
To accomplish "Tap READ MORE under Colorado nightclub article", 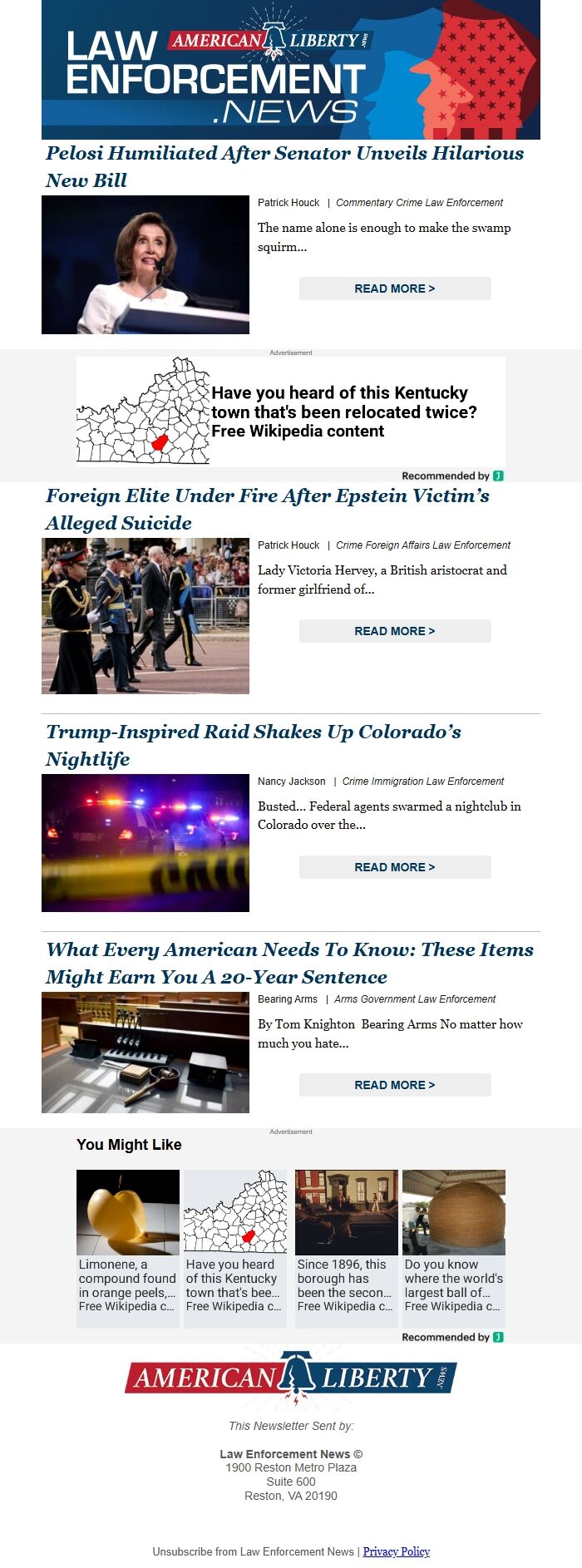I will 395,867.
